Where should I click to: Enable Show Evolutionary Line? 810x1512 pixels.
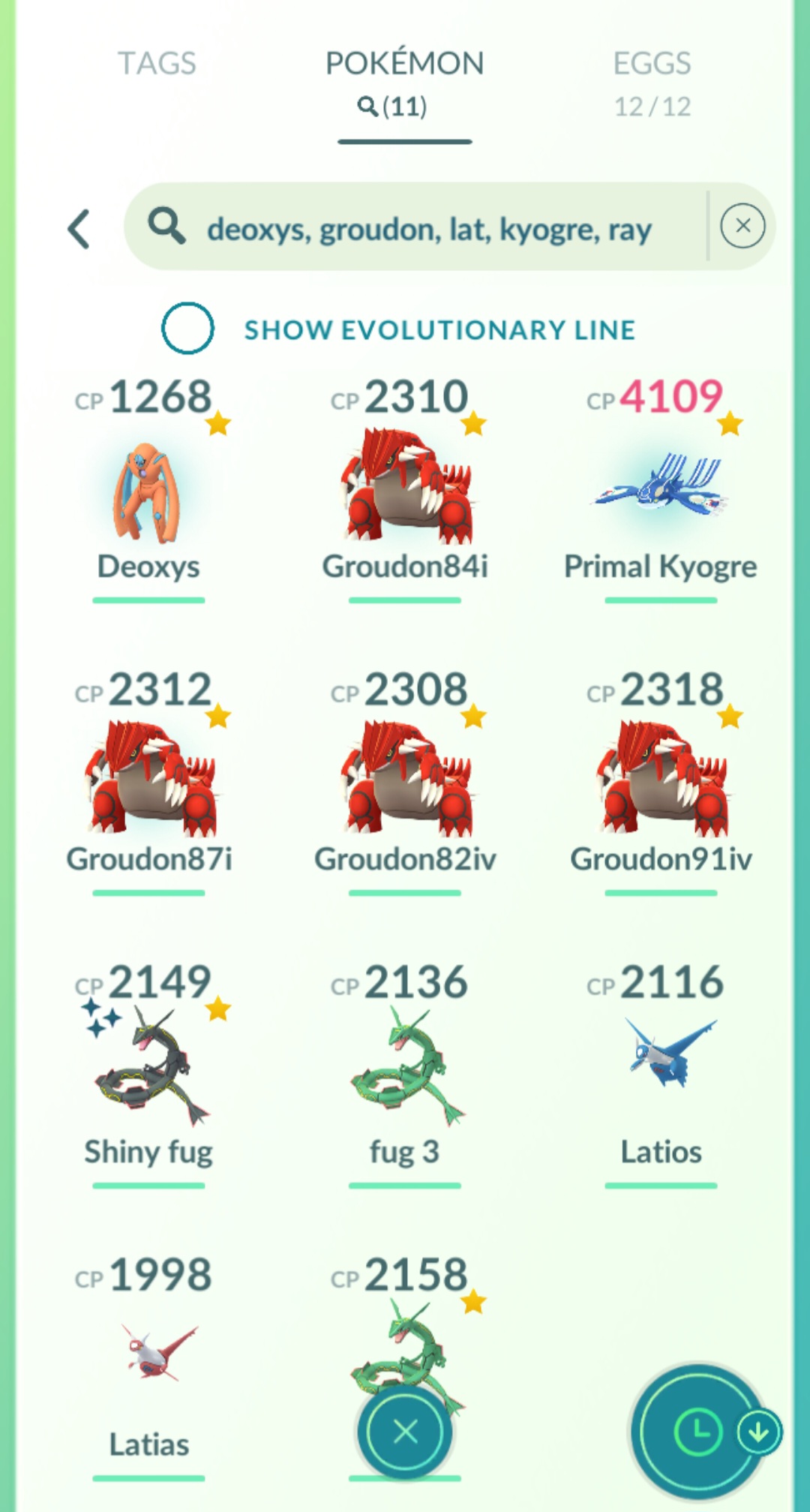tap(187, 328)
